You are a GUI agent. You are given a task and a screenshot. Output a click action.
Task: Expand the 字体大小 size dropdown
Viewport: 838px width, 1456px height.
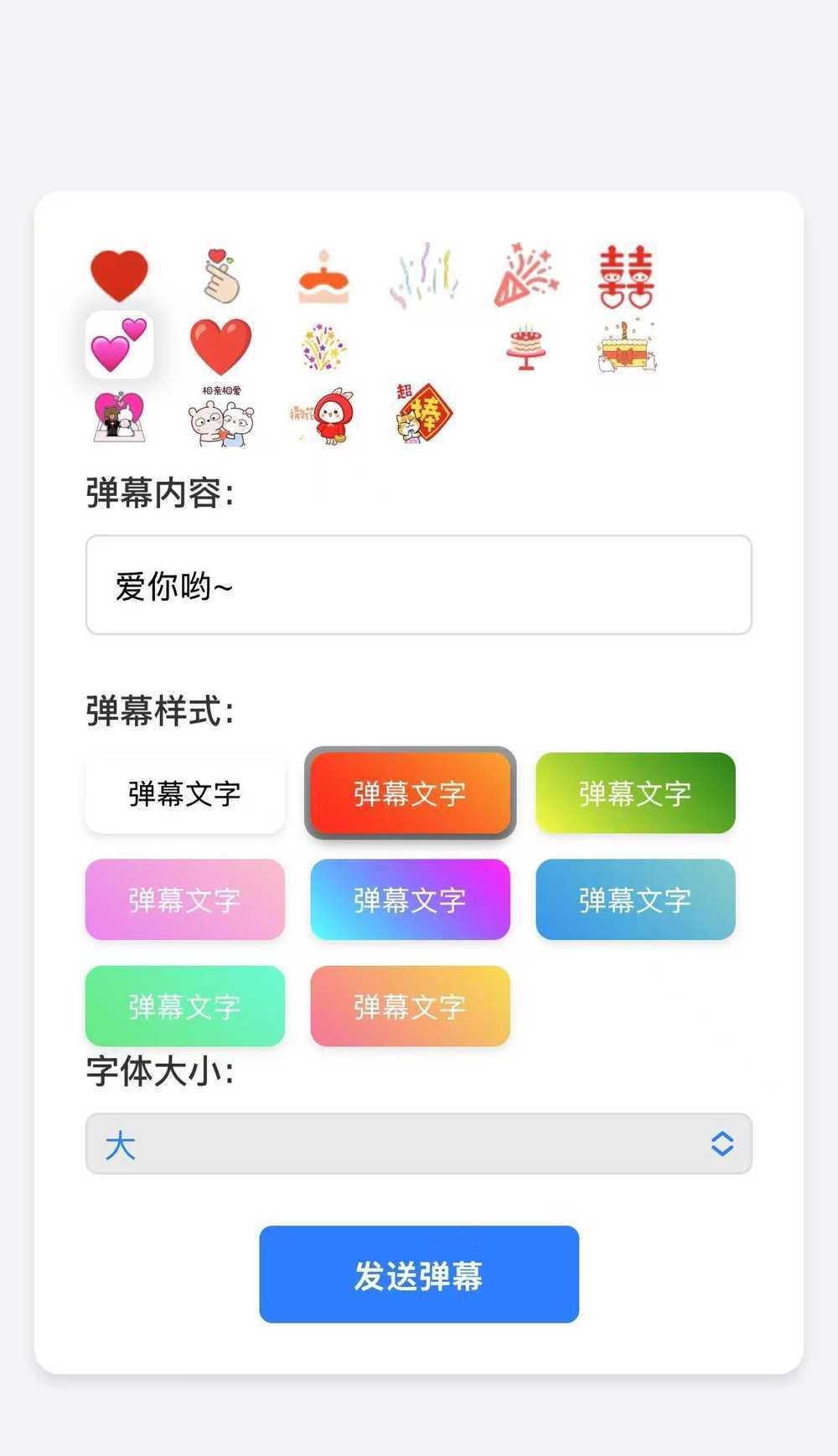419,1144
